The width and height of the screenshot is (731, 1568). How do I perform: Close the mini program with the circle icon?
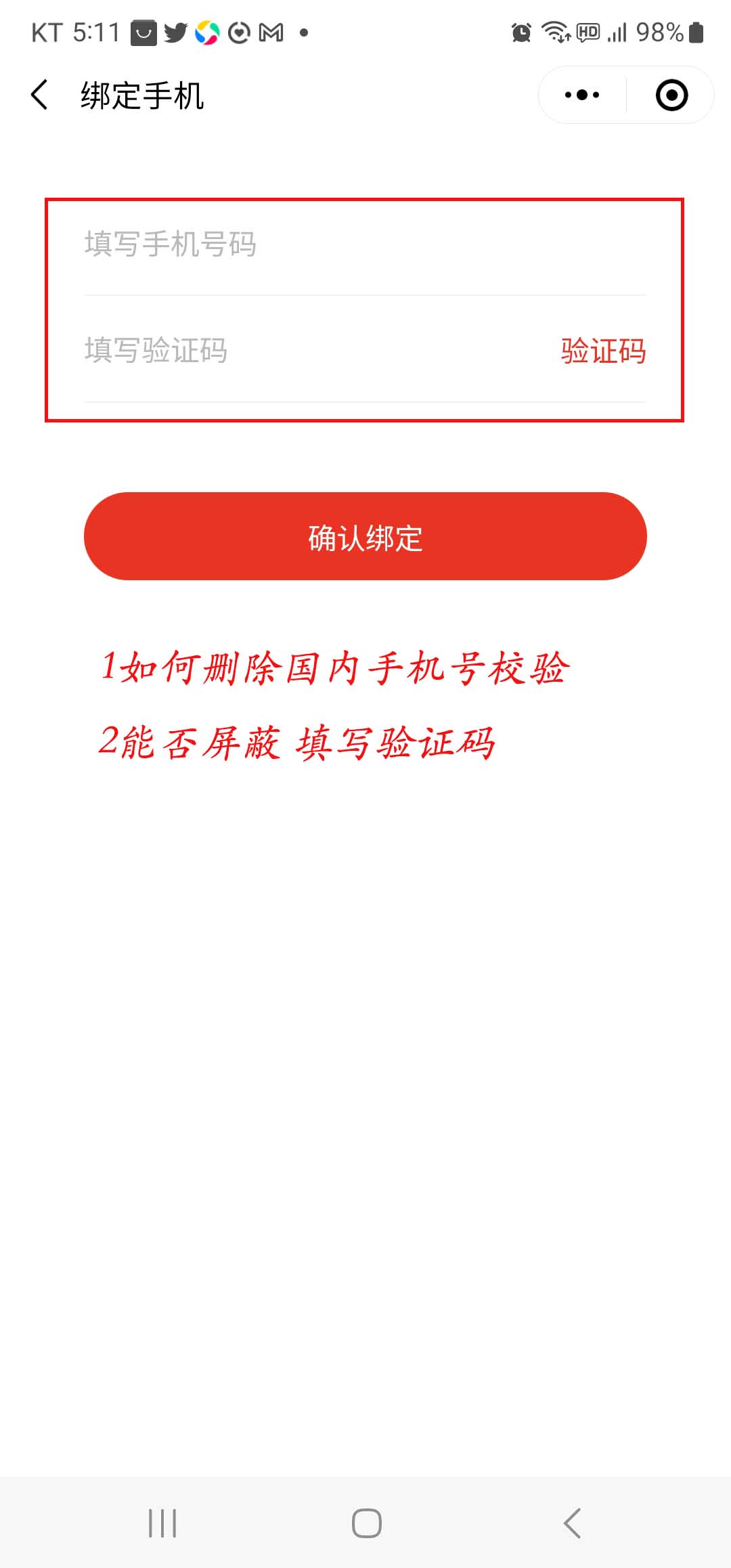click(x=671, y=95)
